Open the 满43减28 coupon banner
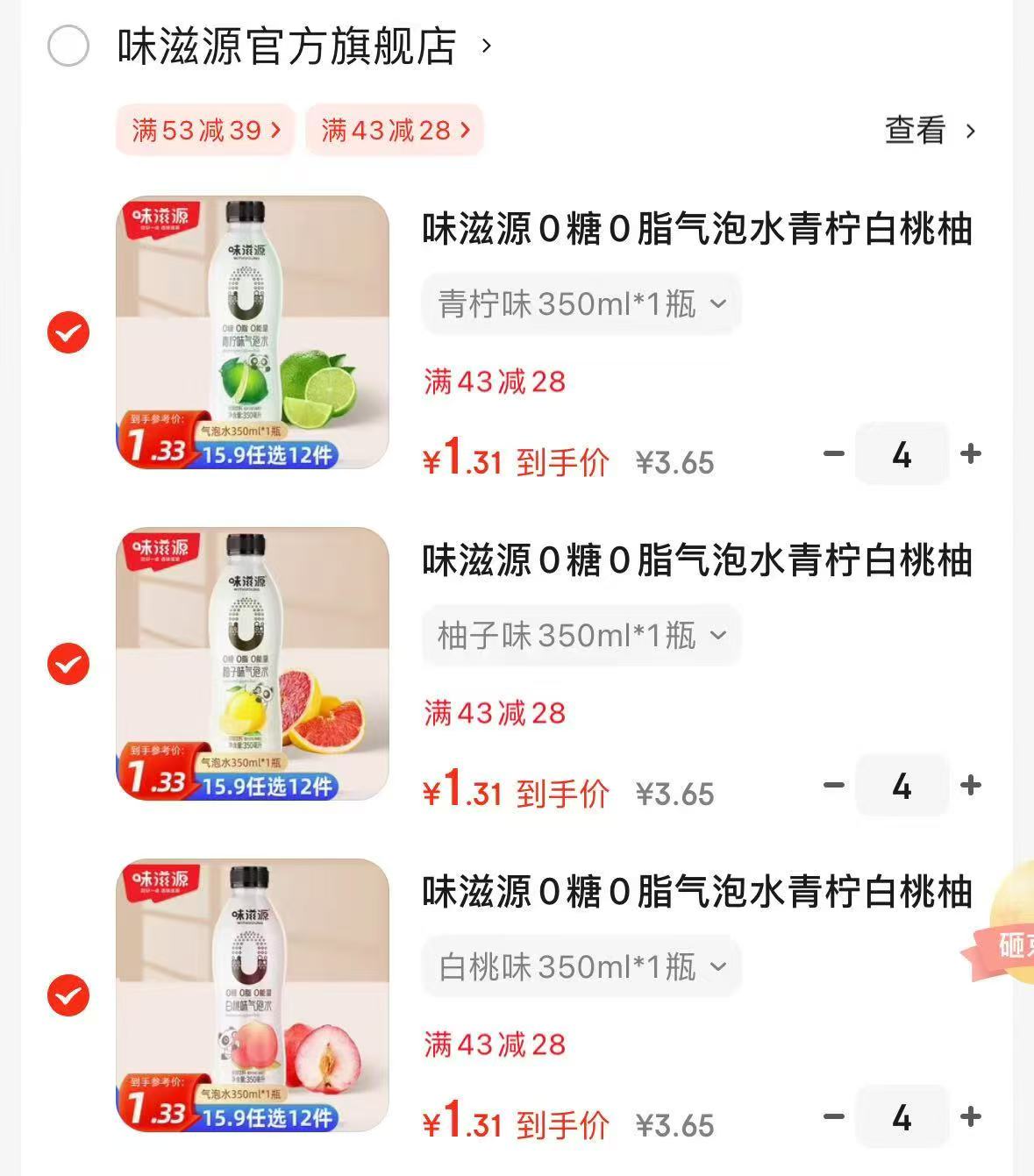 click(393, 130)
